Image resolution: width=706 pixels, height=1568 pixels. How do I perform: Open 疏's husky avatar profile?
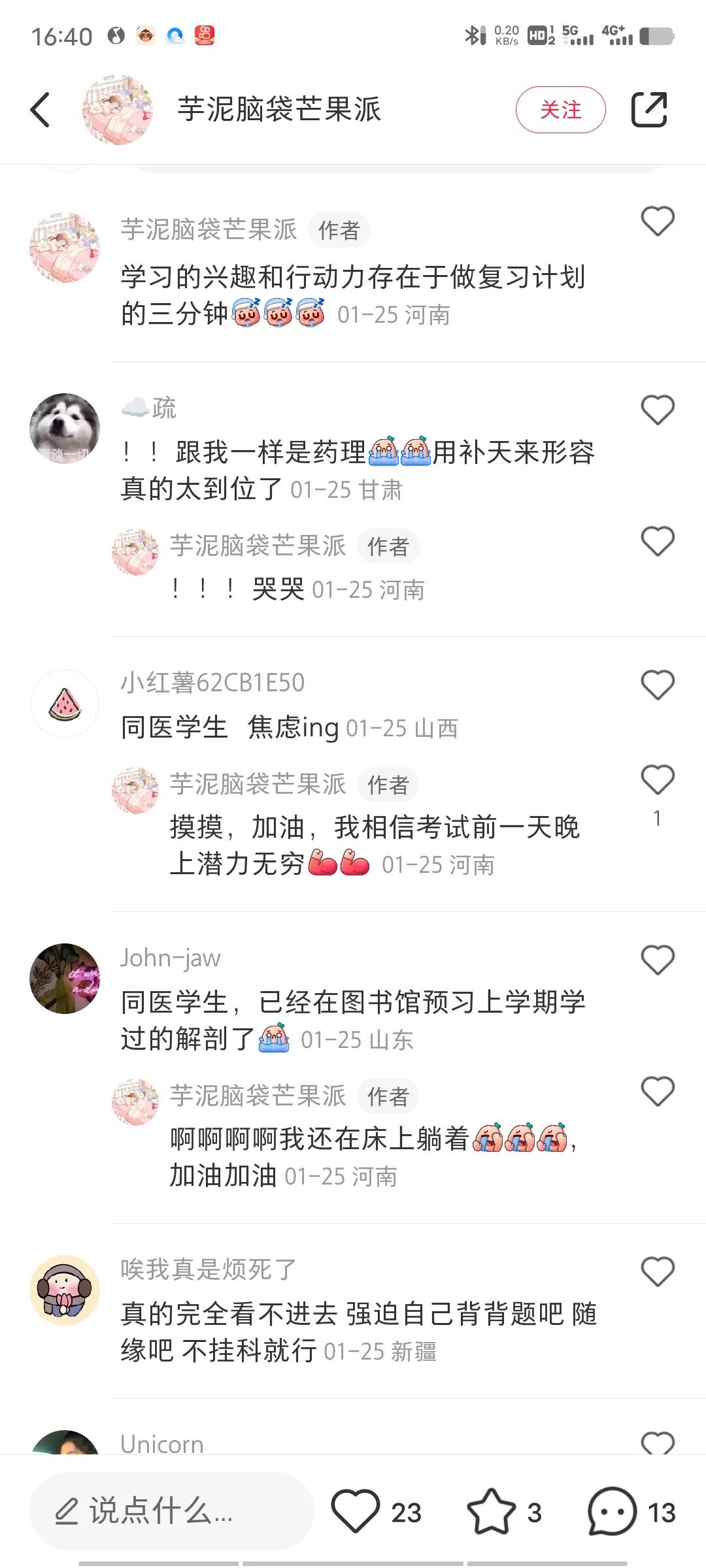65,429
